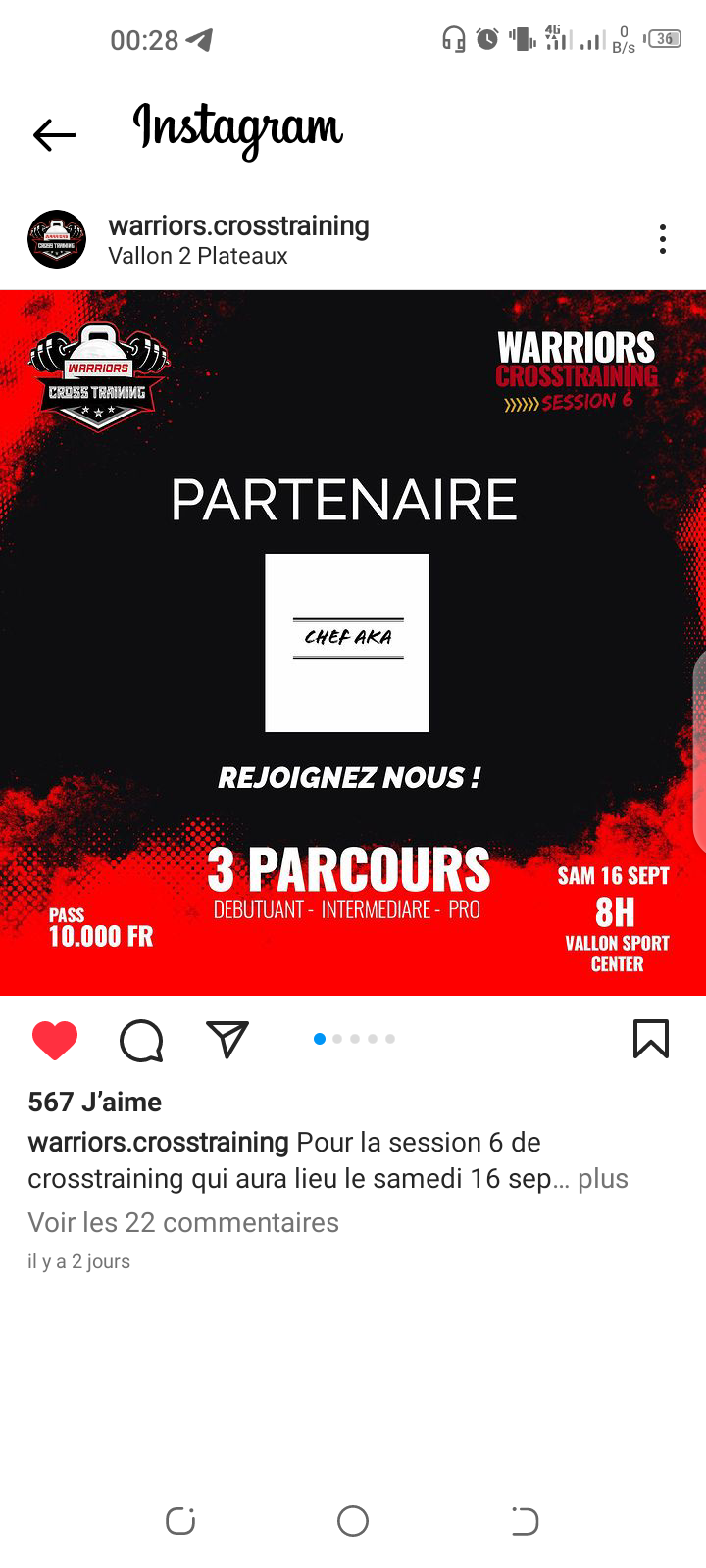Open the warriors.crosstraining username in the post header

238,225
